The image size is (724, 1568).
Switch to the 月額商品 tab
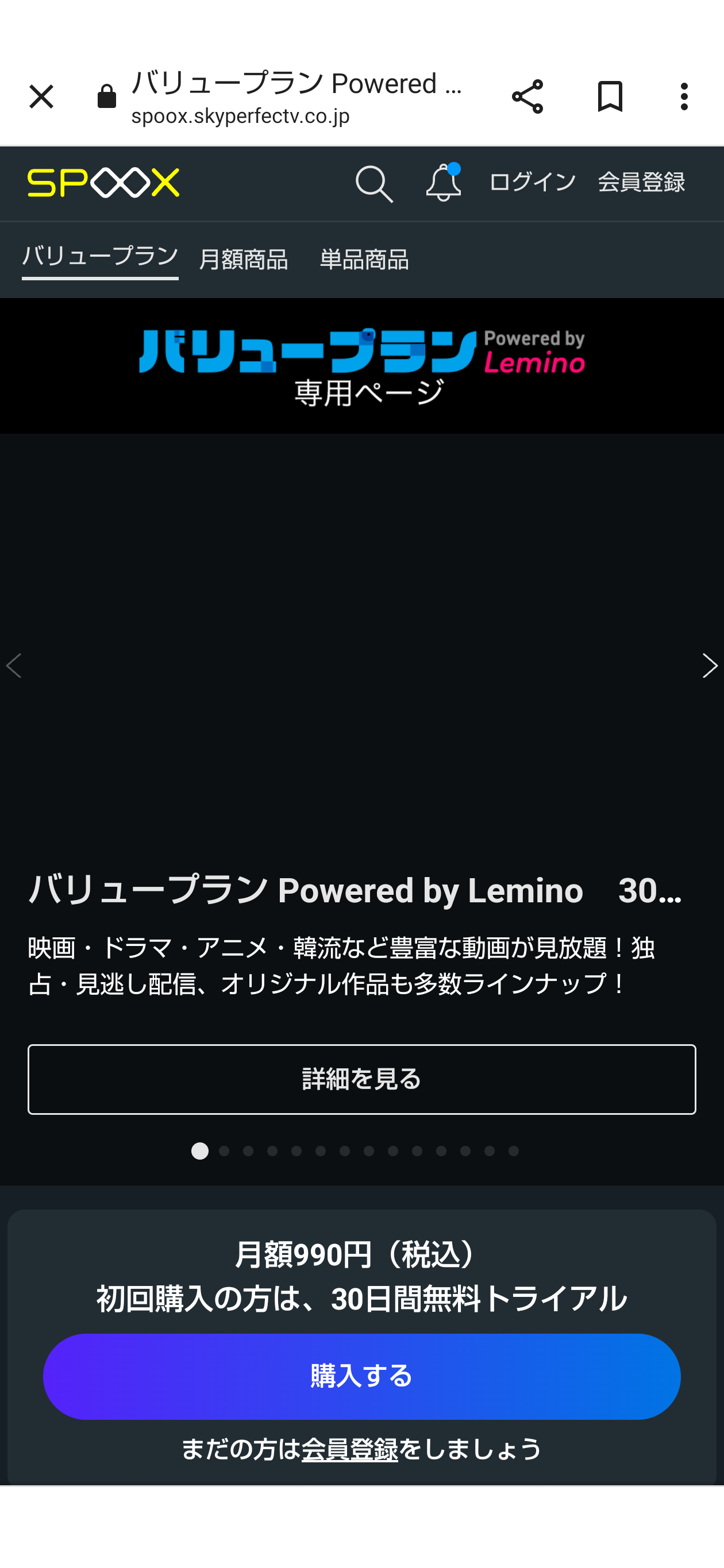pos(244,259)
